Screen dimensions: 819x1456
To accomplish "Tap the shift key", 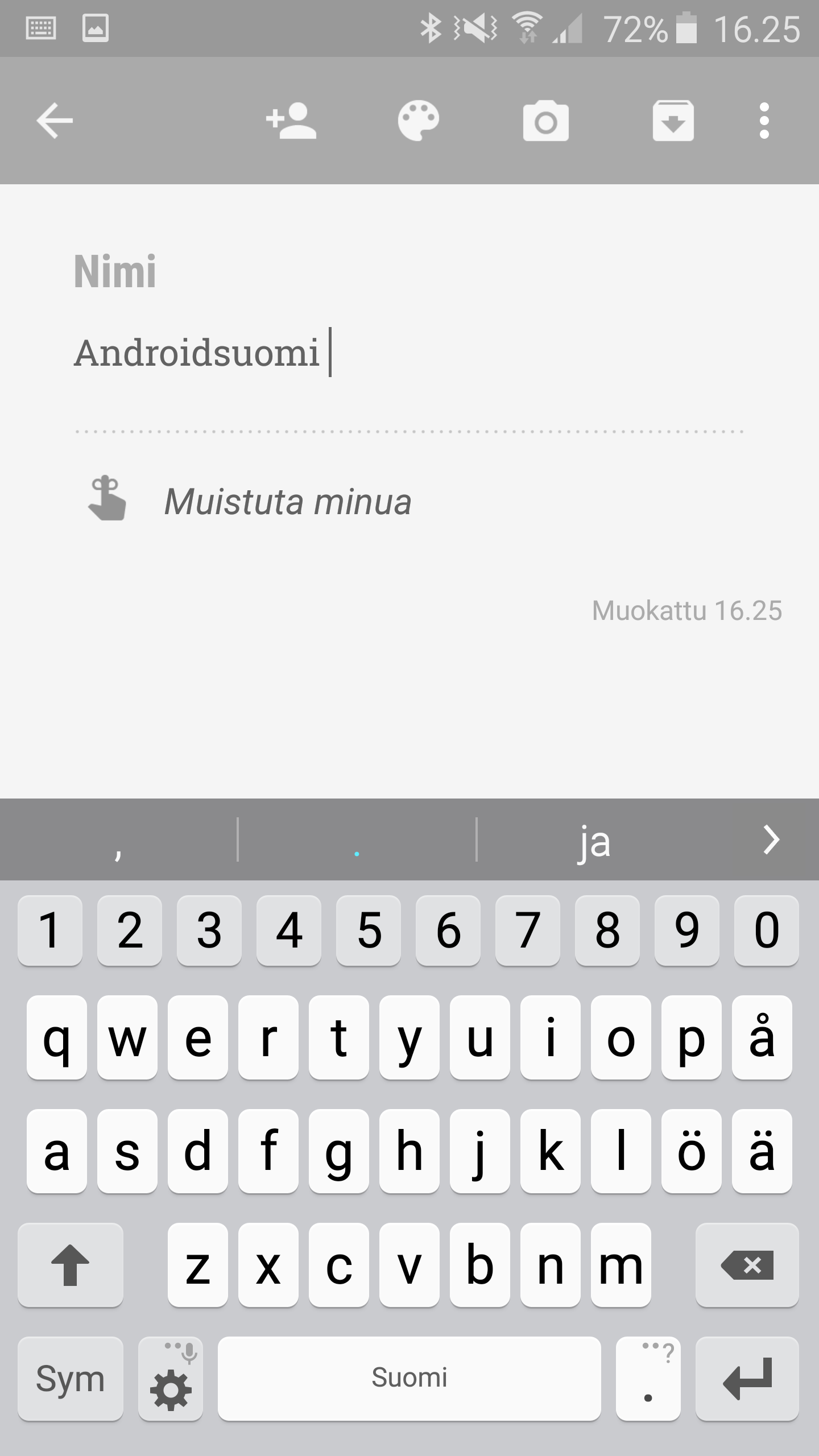I will (71, 1265).
